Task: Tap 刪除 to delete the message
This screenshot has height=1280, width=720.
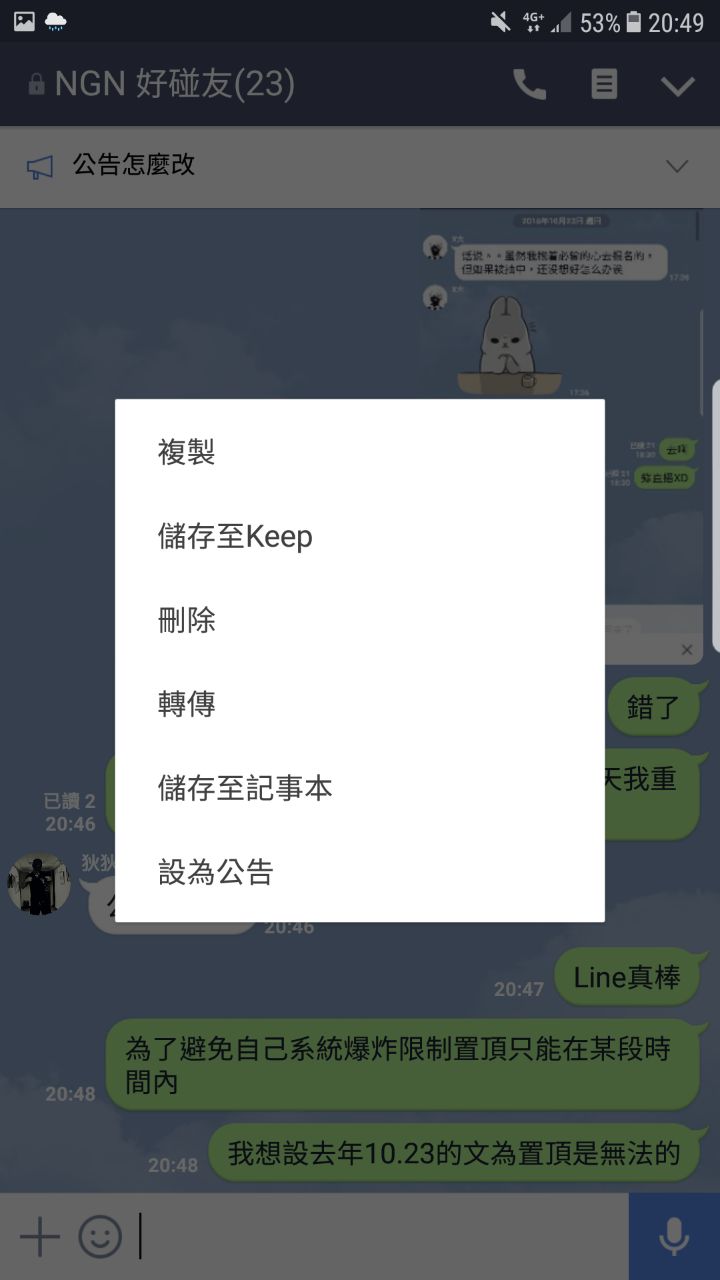Action: click(187, 621)
